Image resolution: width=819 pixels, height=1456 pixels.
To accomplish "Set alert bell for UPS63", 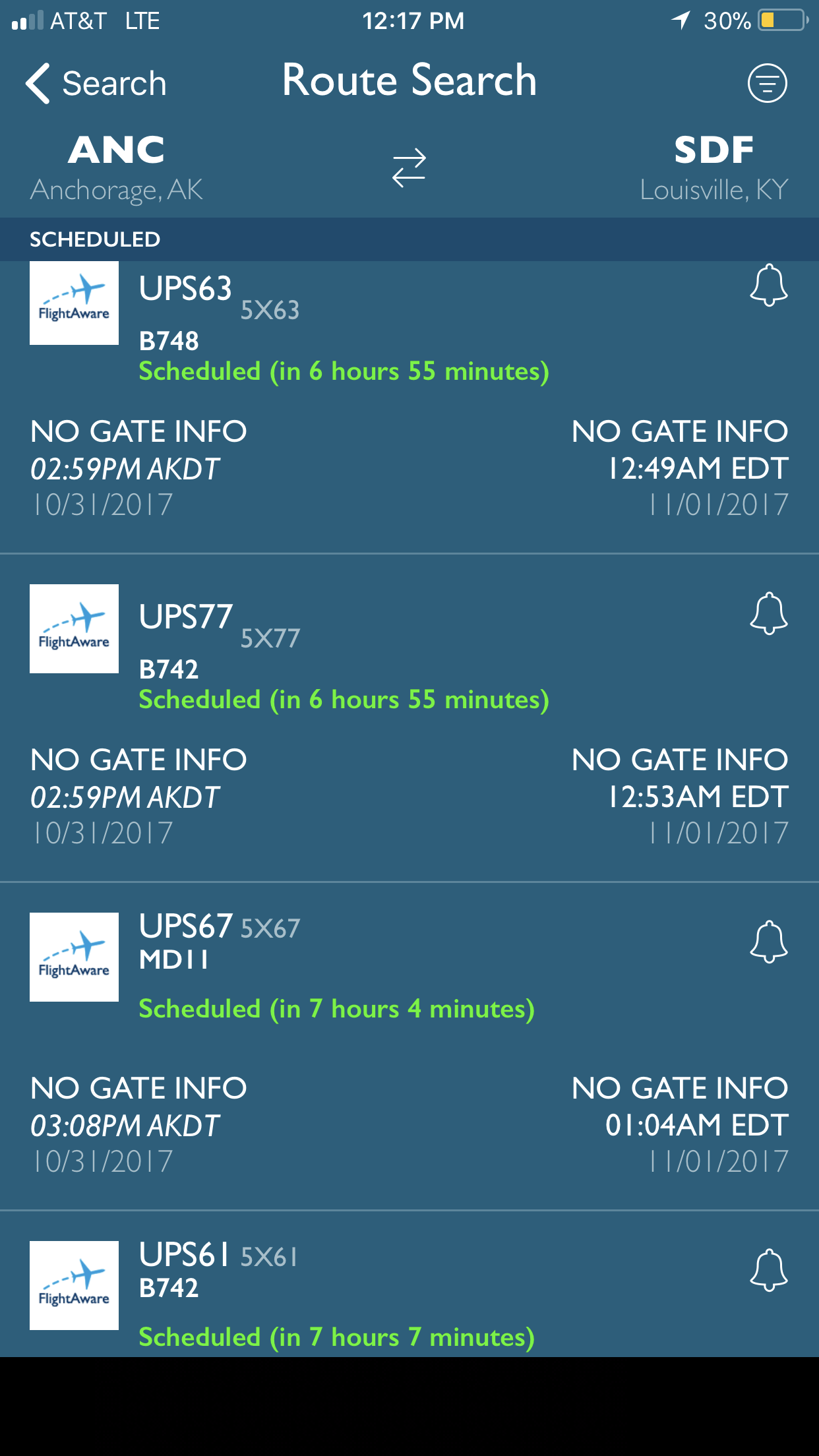I will click(x=768, y=286).
